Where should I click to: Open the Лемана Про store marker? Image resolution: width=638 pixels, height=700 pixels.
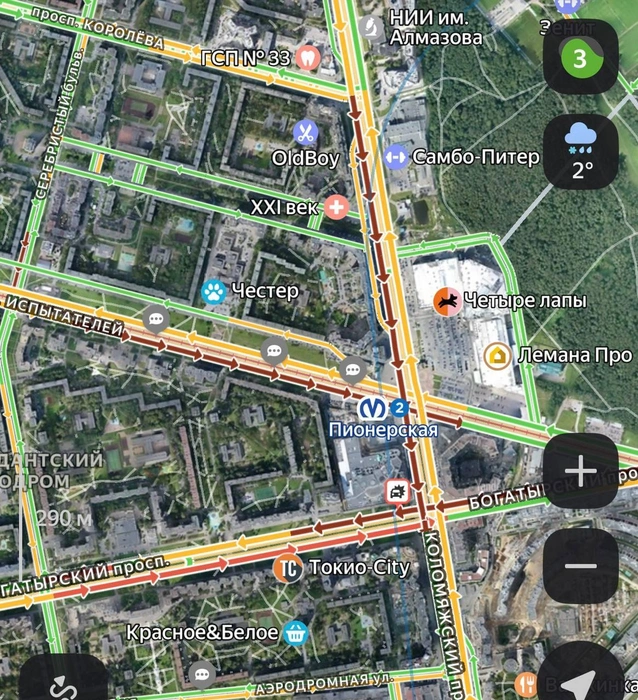click(x=497, y=355)
